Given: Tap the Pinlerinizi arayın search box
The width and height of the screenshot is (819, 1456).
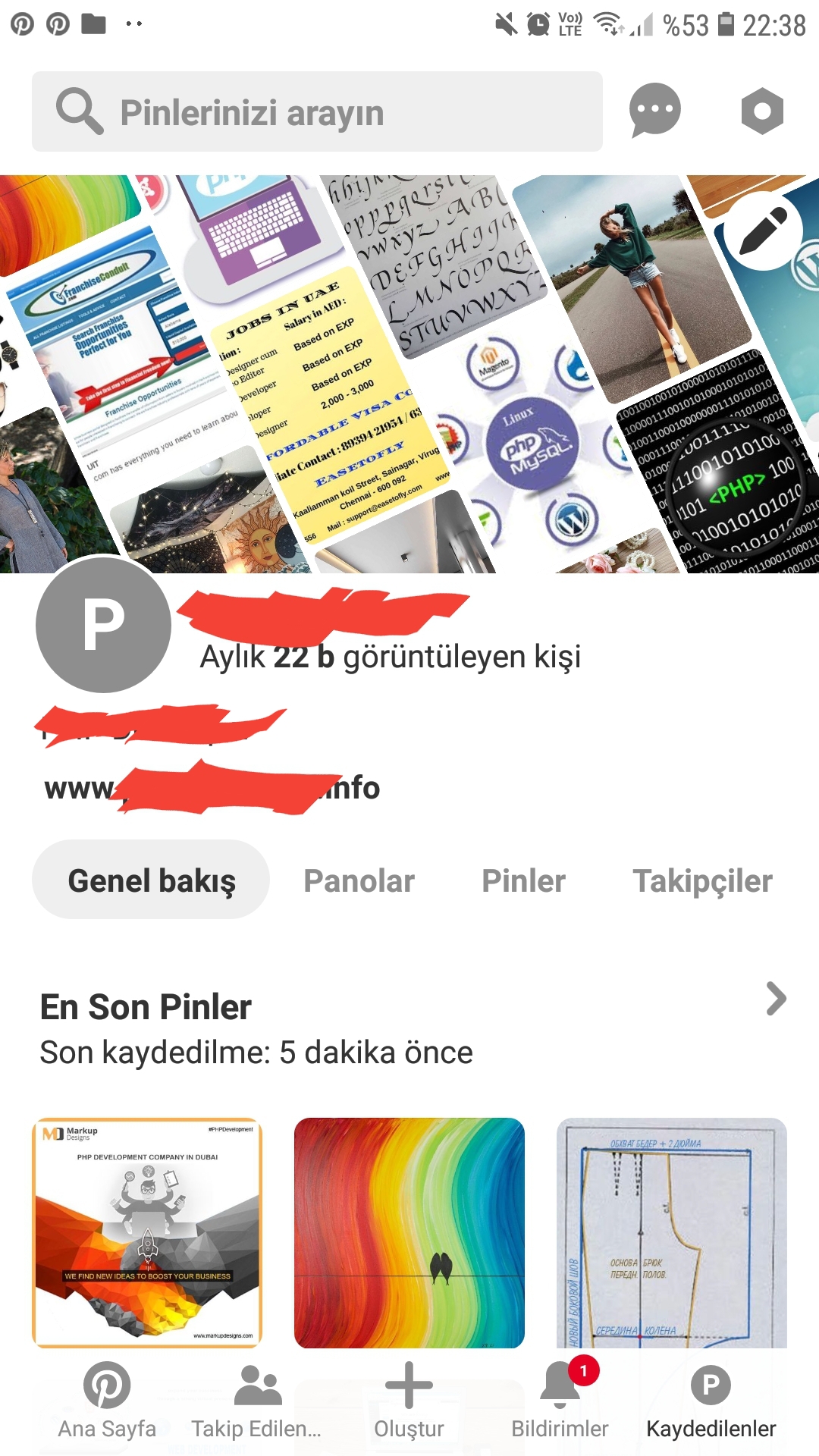Looking at the screenshot, I should coord(317,112).
